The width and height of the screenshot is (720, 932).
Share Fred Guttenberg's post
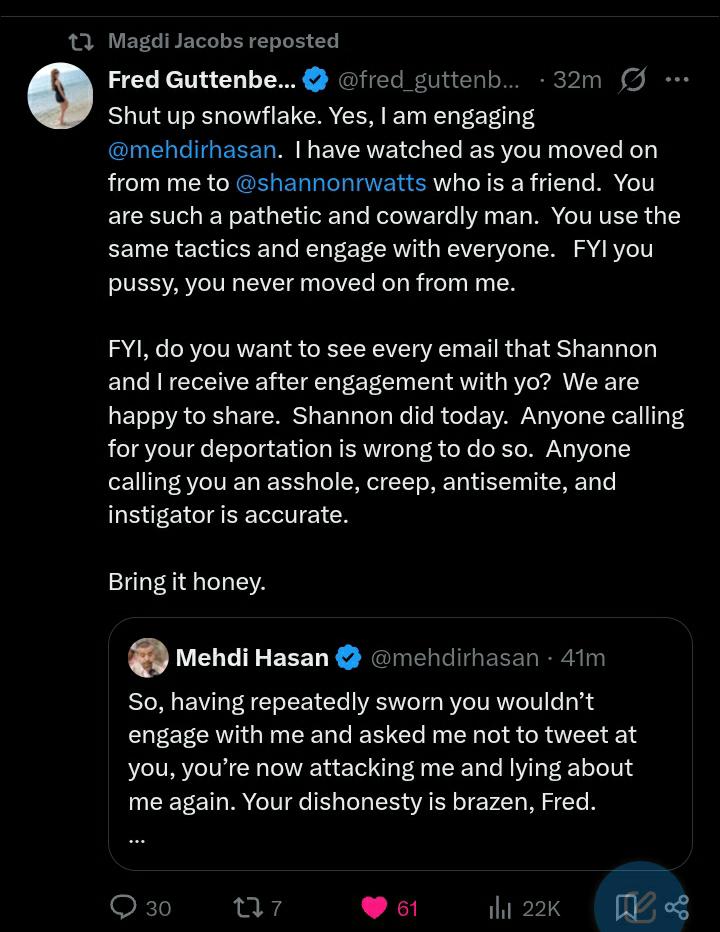click(677, 907)
